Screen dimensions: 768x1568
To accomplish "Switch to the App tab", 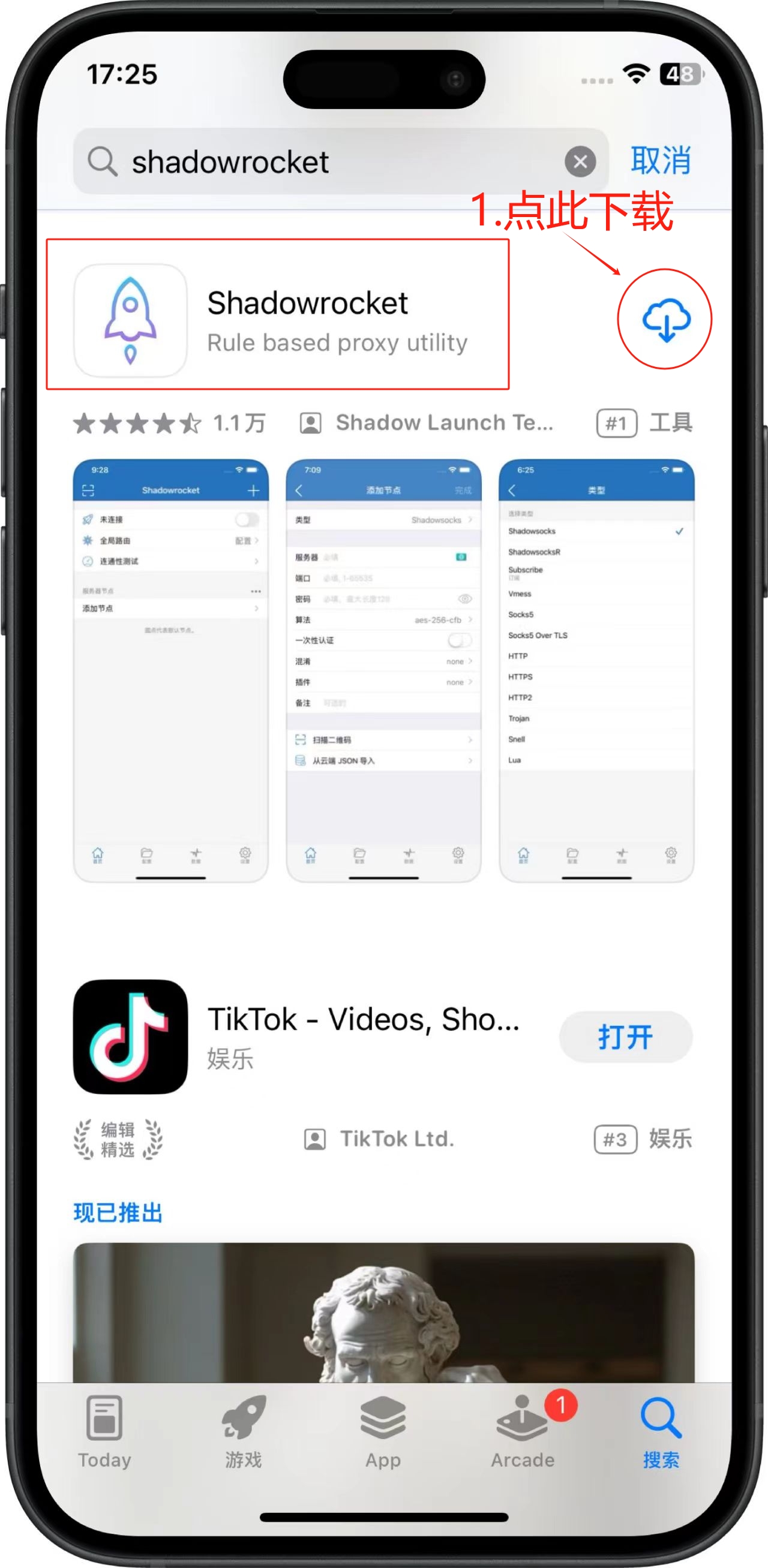I will tap(383, 1431).
